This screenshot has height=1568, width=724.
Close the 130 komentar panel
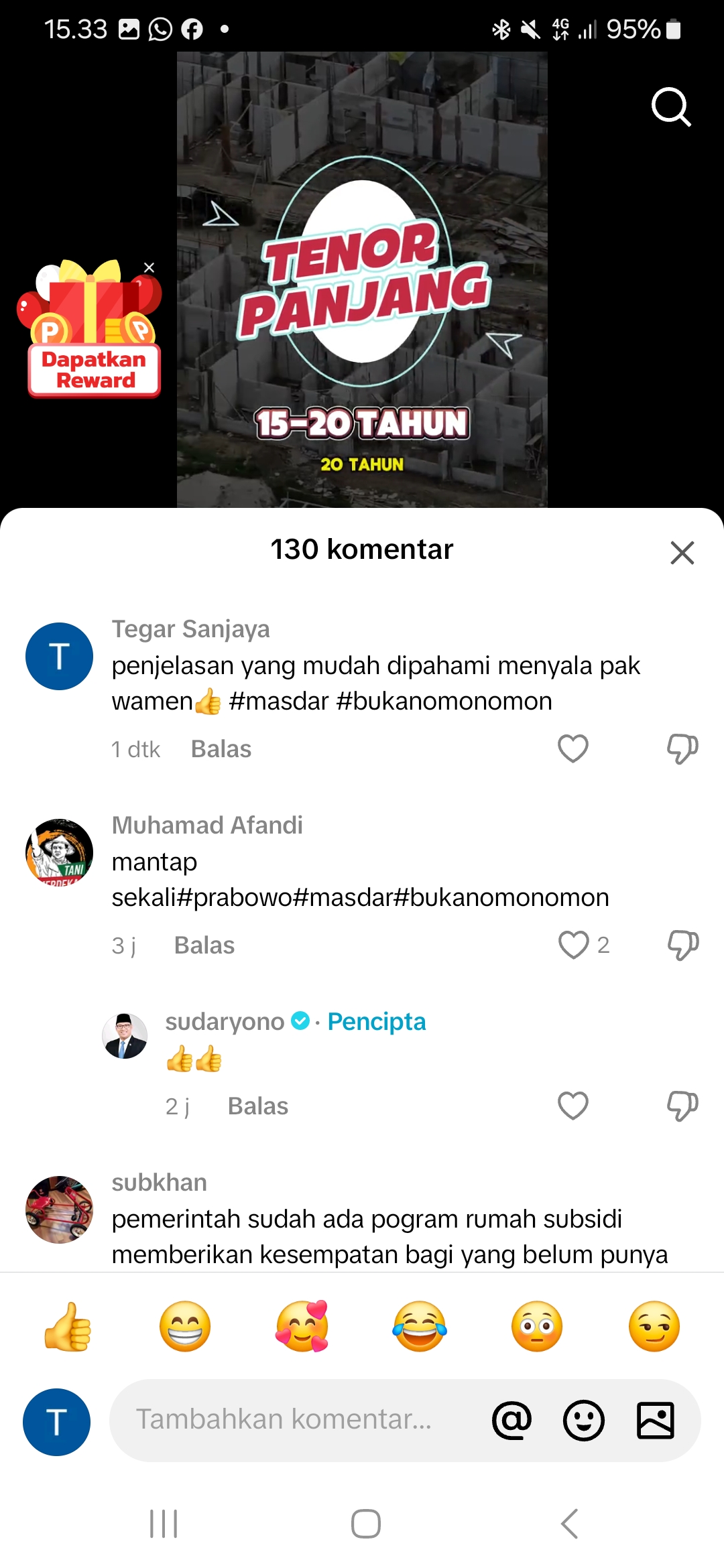pos(682,553)
